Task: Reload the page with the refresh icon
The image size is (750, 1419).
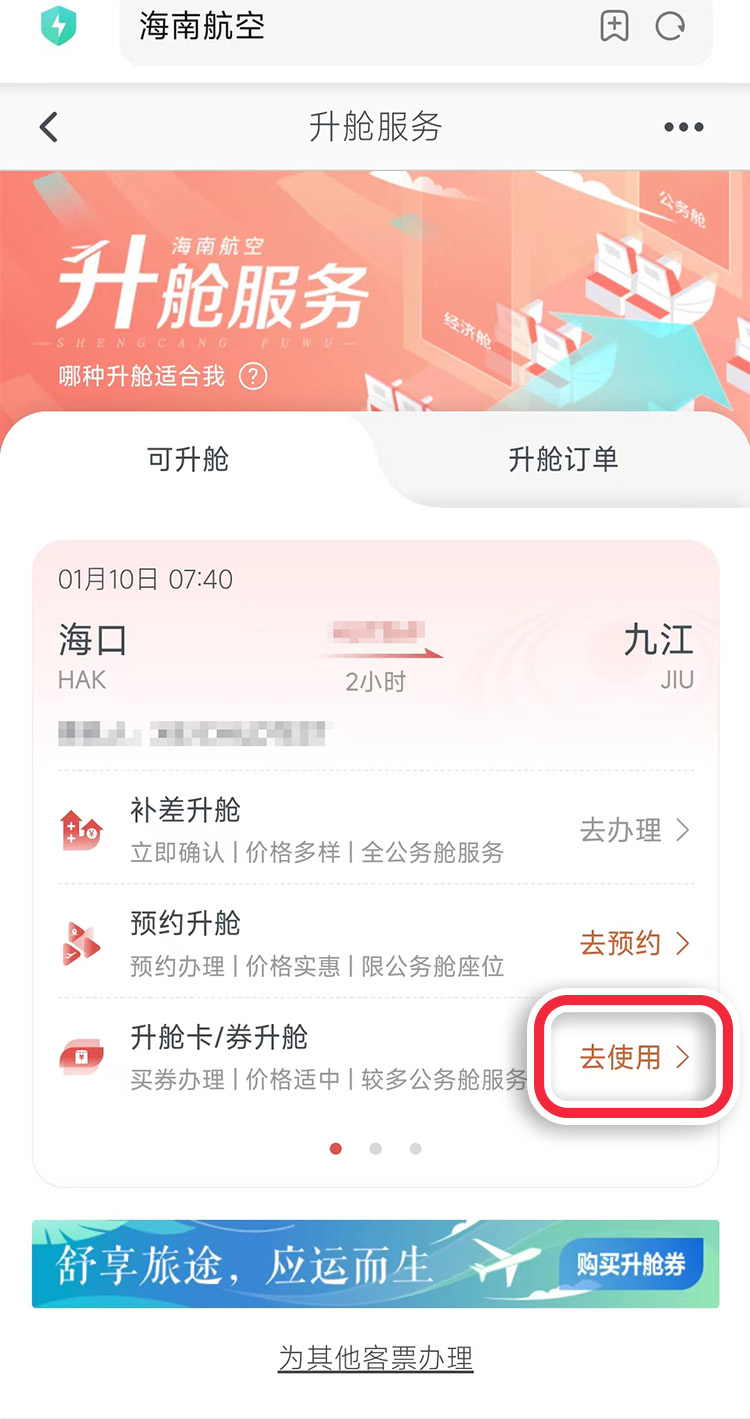Action: 669,26
